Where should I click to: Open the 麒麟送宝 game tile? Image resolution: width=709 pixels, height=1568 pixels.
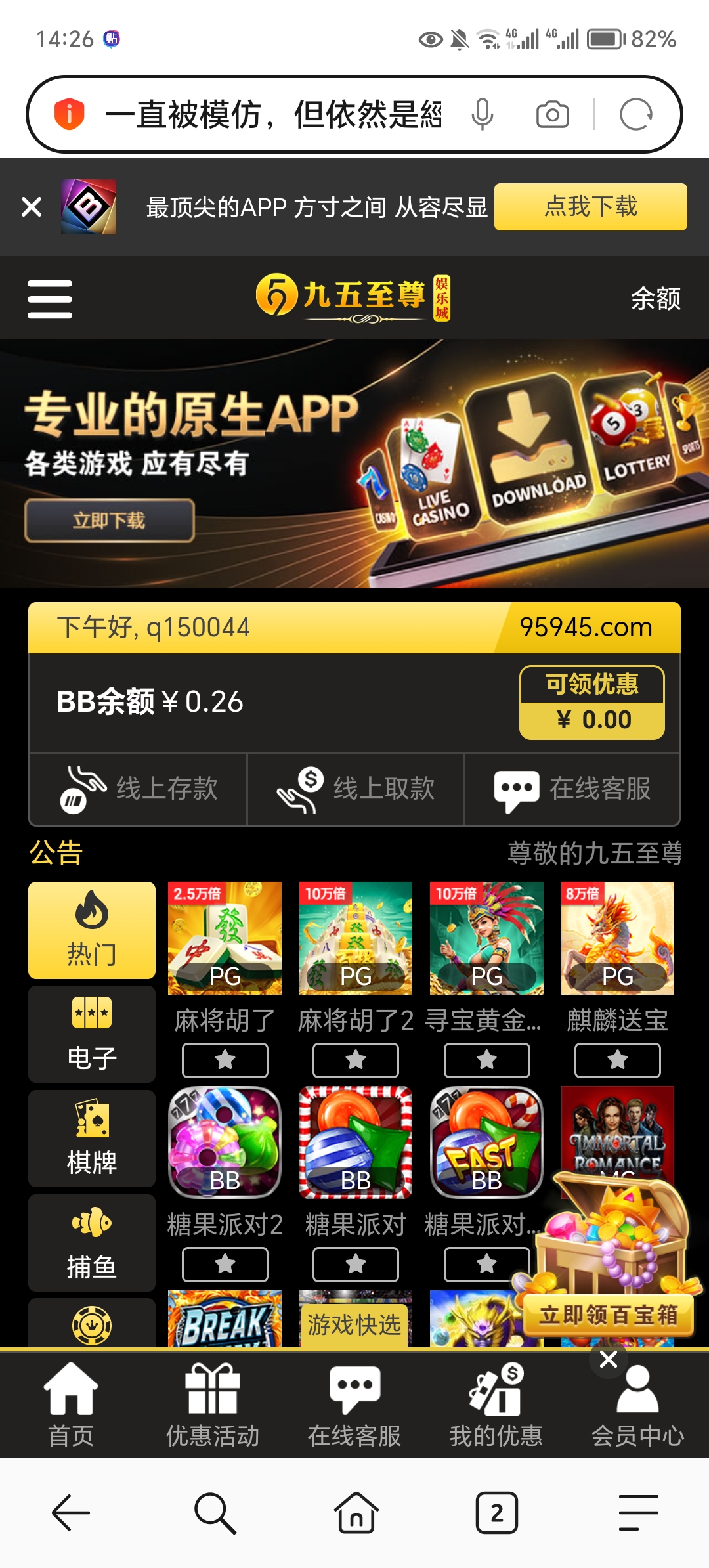point(617,938)
